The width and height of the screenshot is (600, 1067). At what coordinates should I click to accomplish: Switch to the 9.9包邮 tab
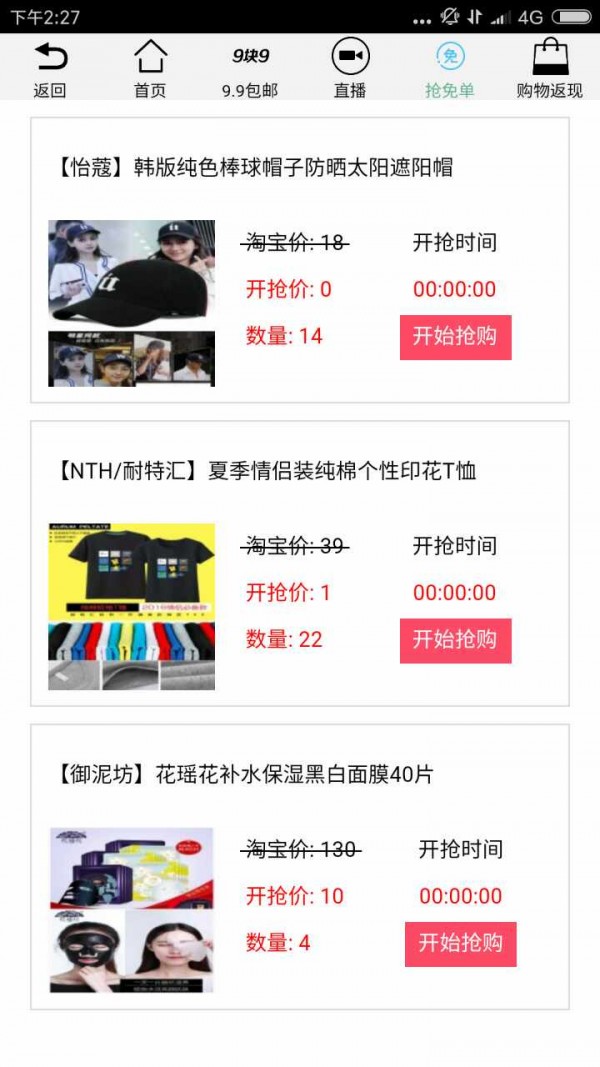(250, 68)
